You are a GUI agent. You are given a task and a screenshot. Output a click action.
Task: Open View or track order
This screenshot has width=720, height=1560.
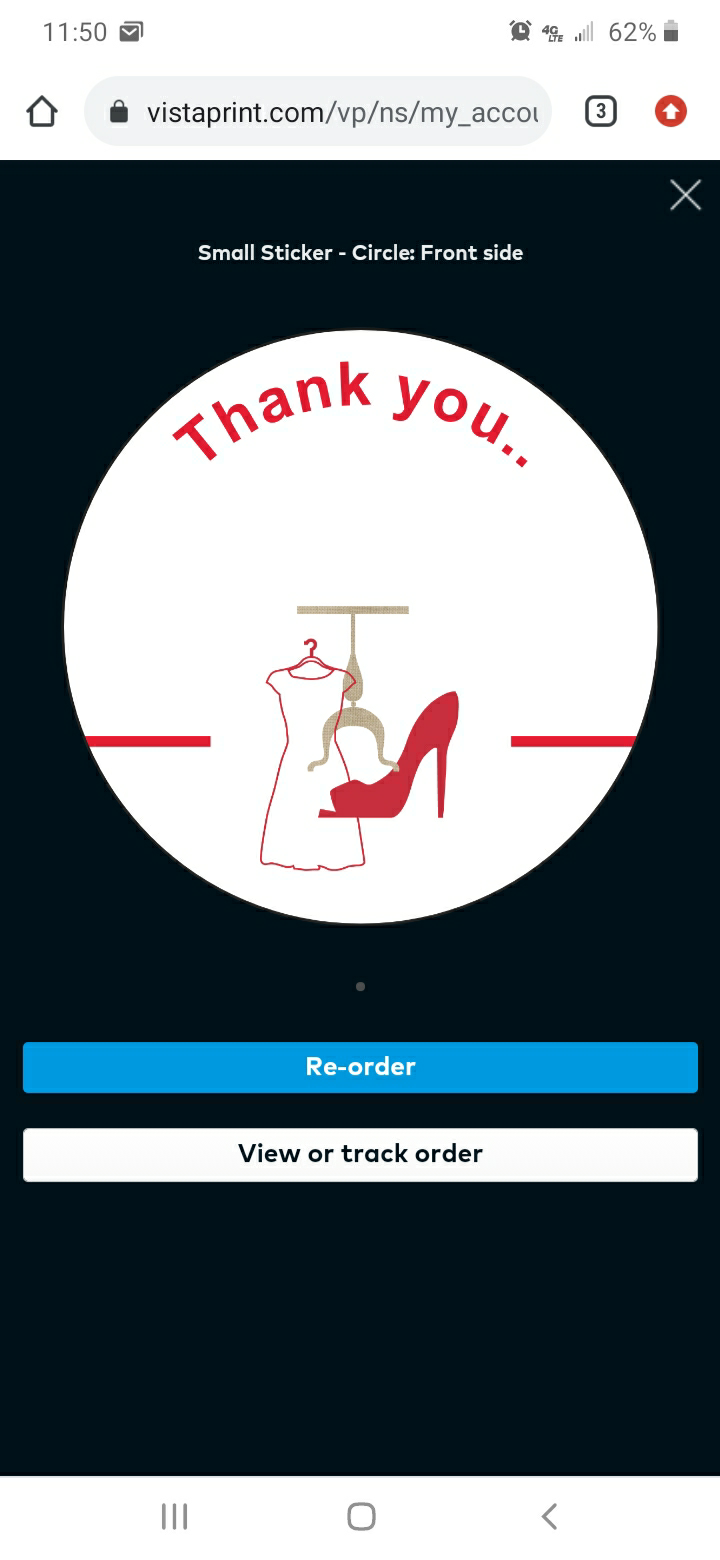coord(360,1154)
